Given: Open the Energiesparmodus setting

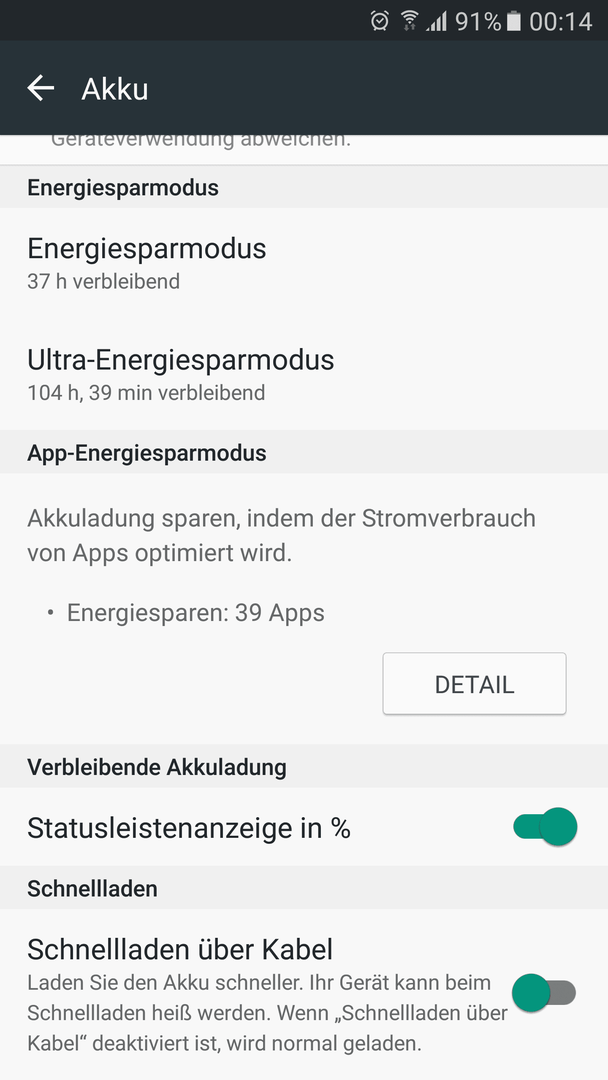Looking at the screenshot, I should tap(304, 263).
